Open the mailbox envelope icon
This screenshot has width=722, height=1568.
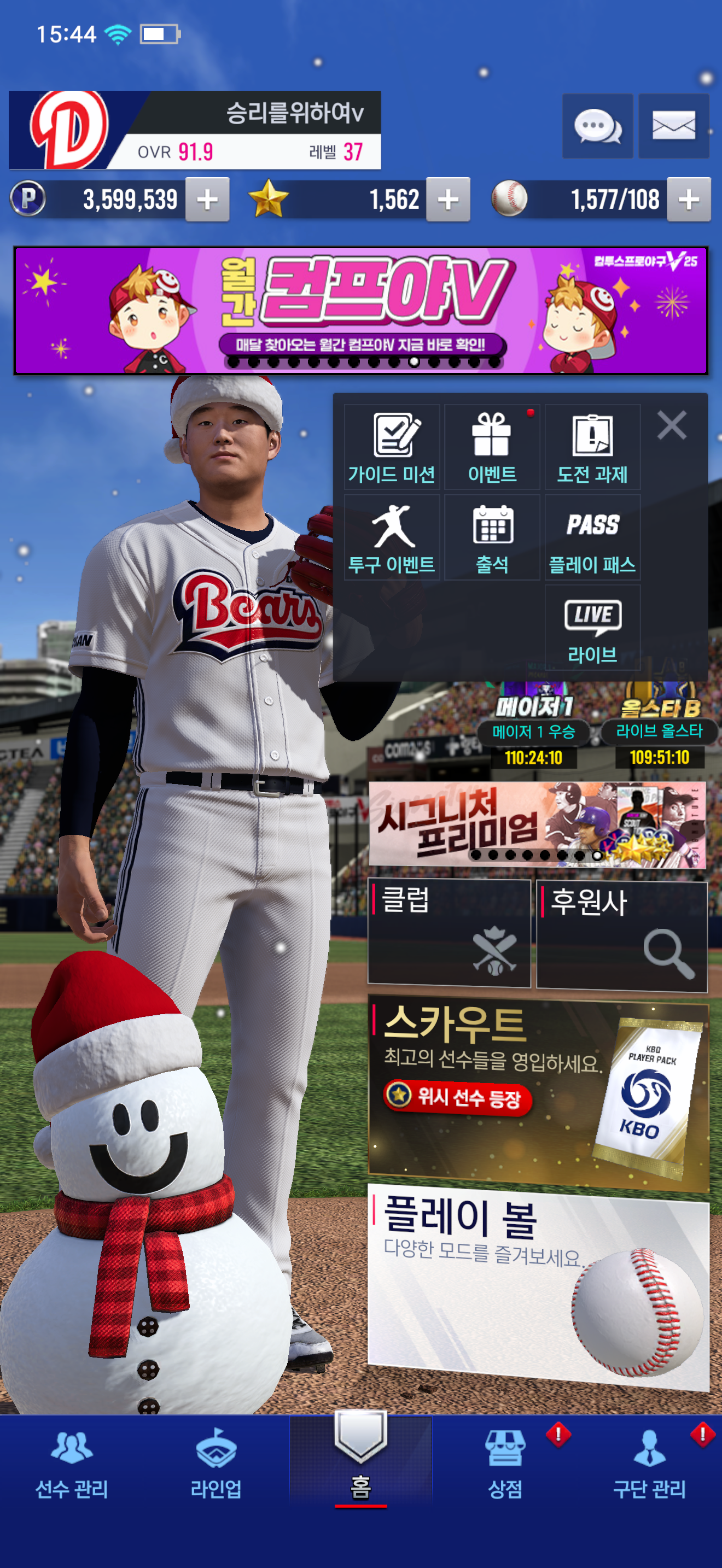[673, 126]
